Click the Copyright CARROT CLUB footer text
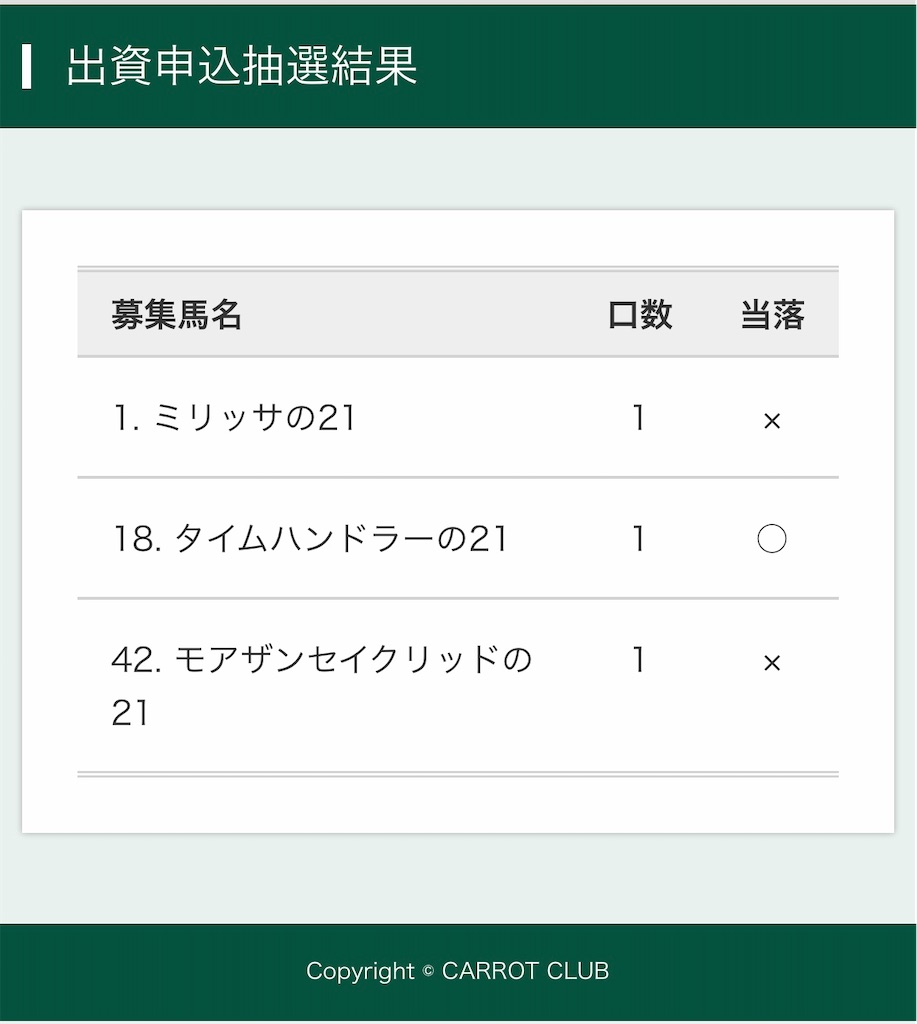The width and height of the screenshot is (917, 1024). point(459,970)
